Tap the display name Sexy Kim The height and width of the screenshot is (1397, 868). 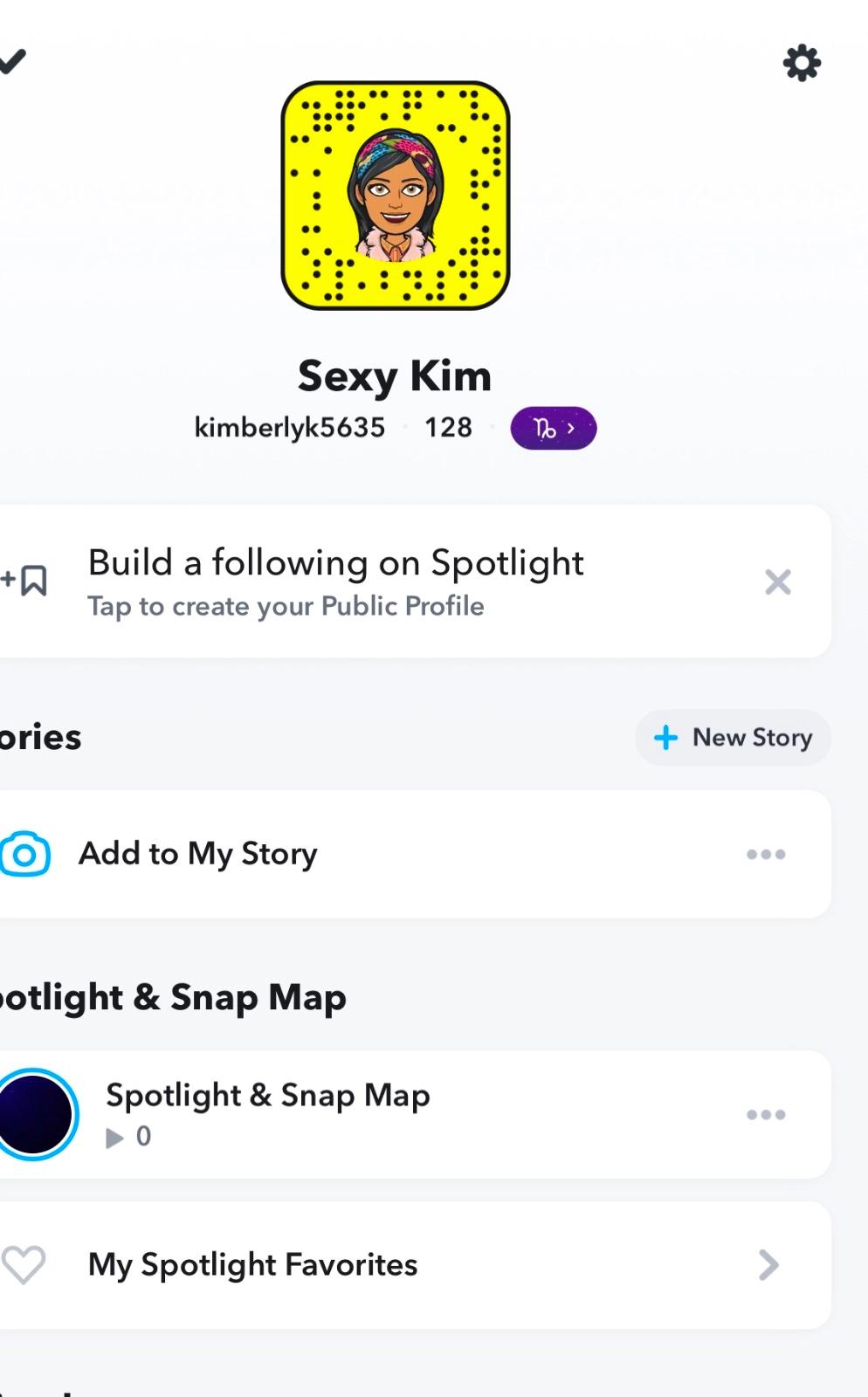pyautogui.click(x=395, y=376)
